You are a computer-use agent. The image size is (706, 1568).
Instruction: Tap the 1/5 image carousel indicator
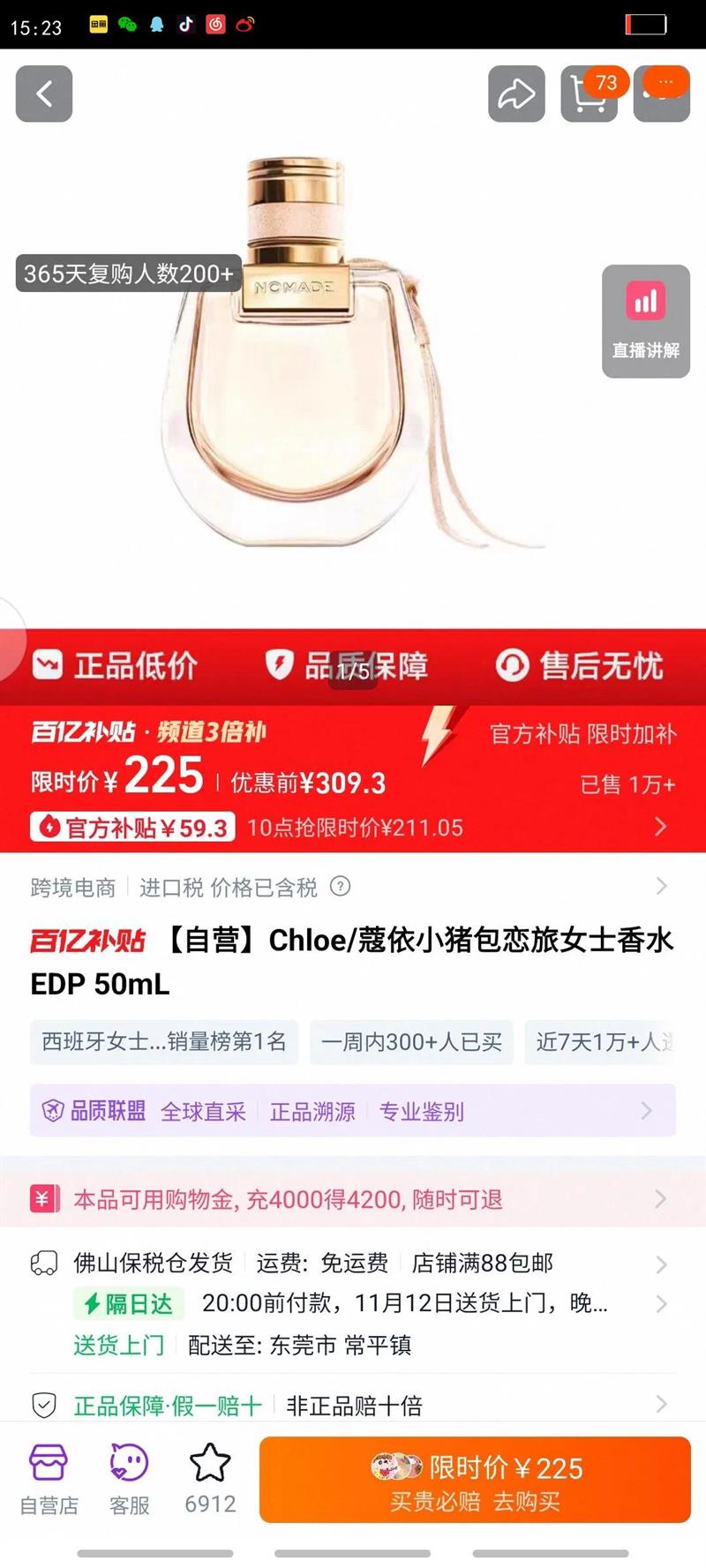coord(351,669)
